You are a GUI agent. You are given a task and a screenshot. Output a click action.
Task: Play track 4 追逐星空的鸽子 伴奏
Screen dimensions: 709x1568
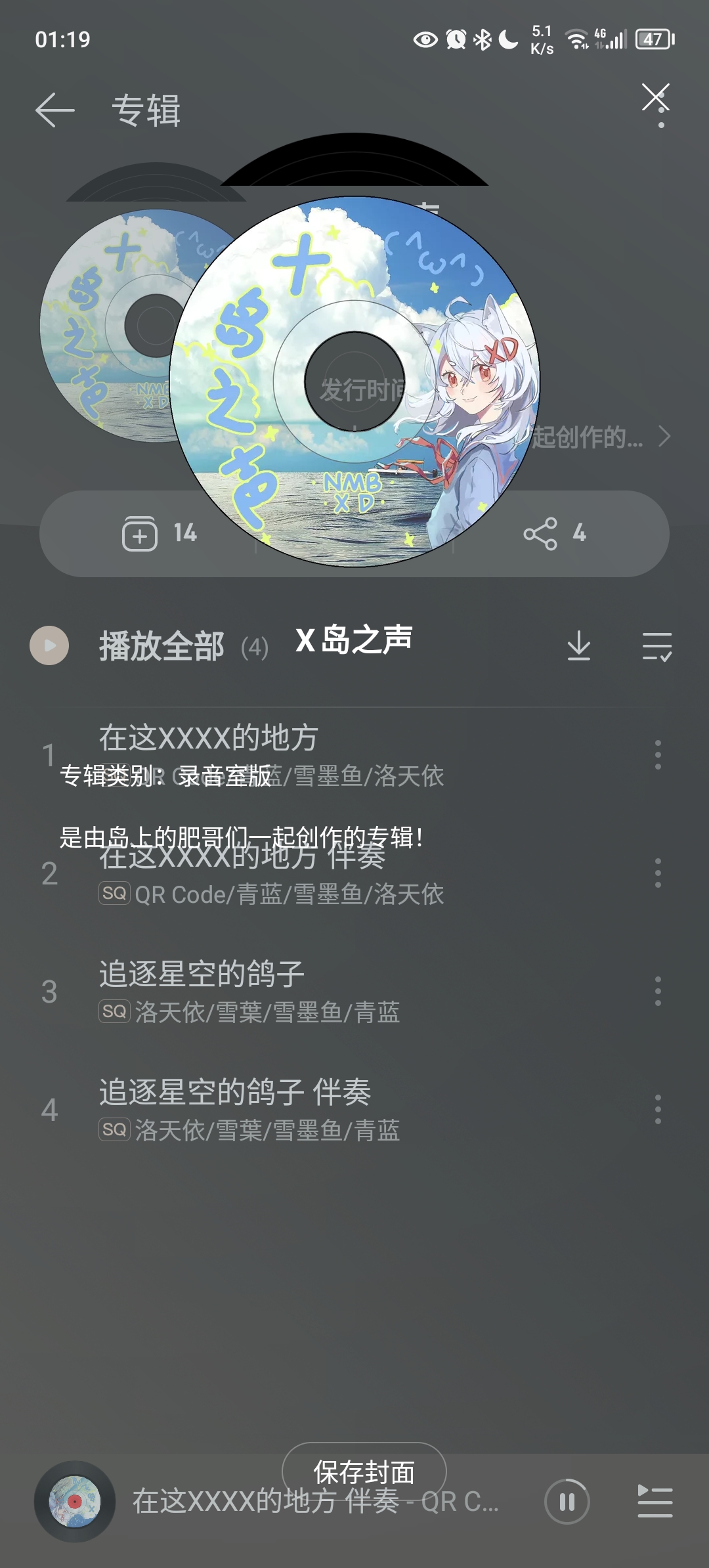(x=263, y=1109)
